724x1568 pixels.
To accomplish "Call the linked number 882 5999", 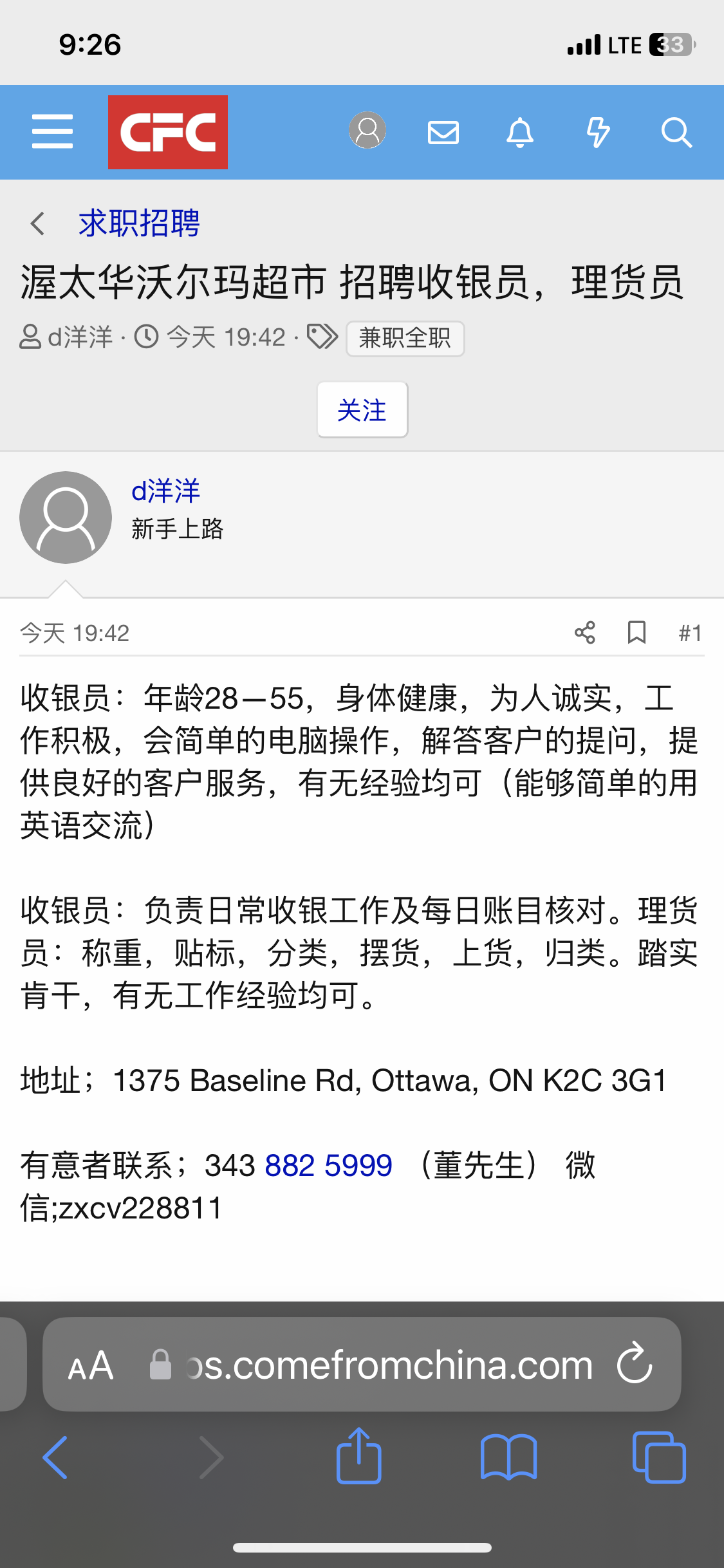I will click(328, 1166).
